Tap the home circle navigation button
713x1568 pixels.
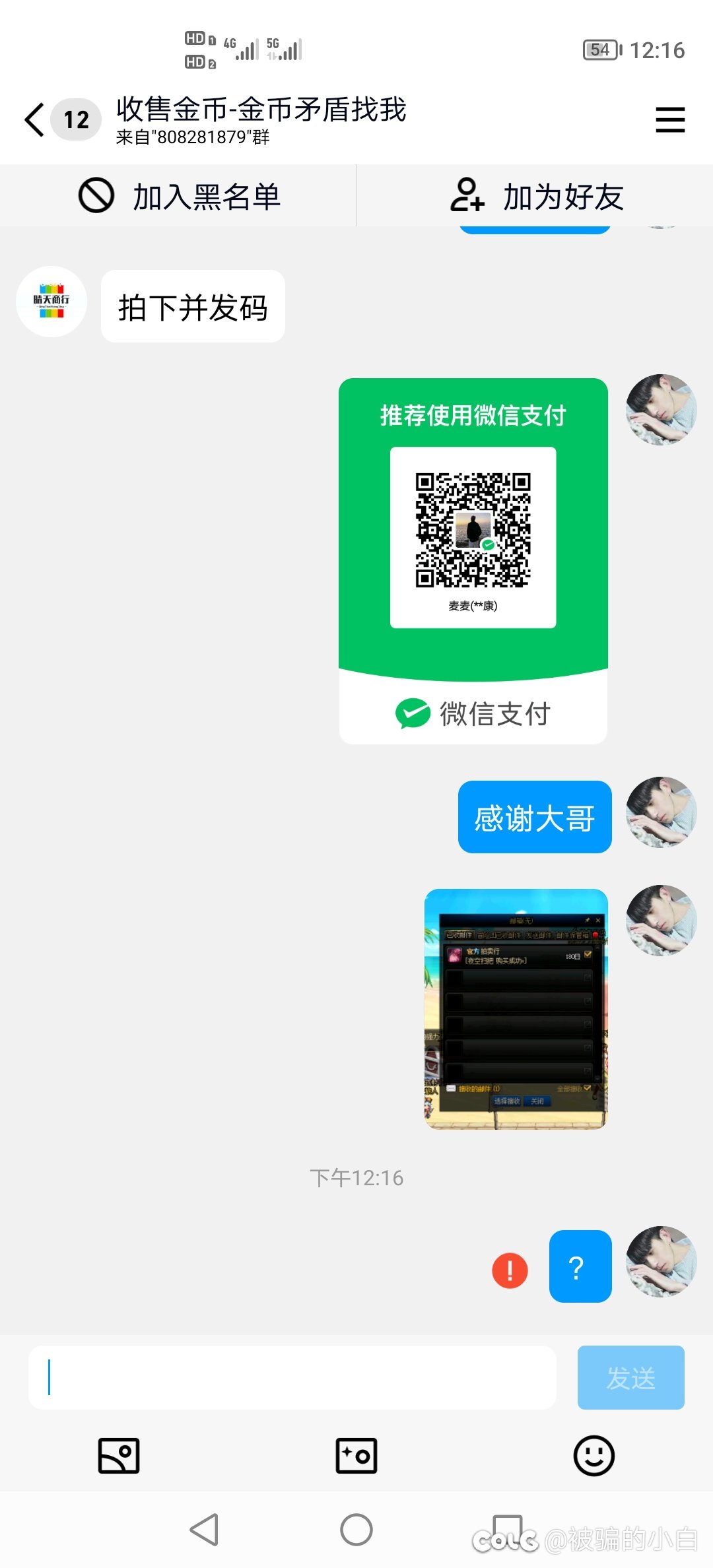point(356,1531)
